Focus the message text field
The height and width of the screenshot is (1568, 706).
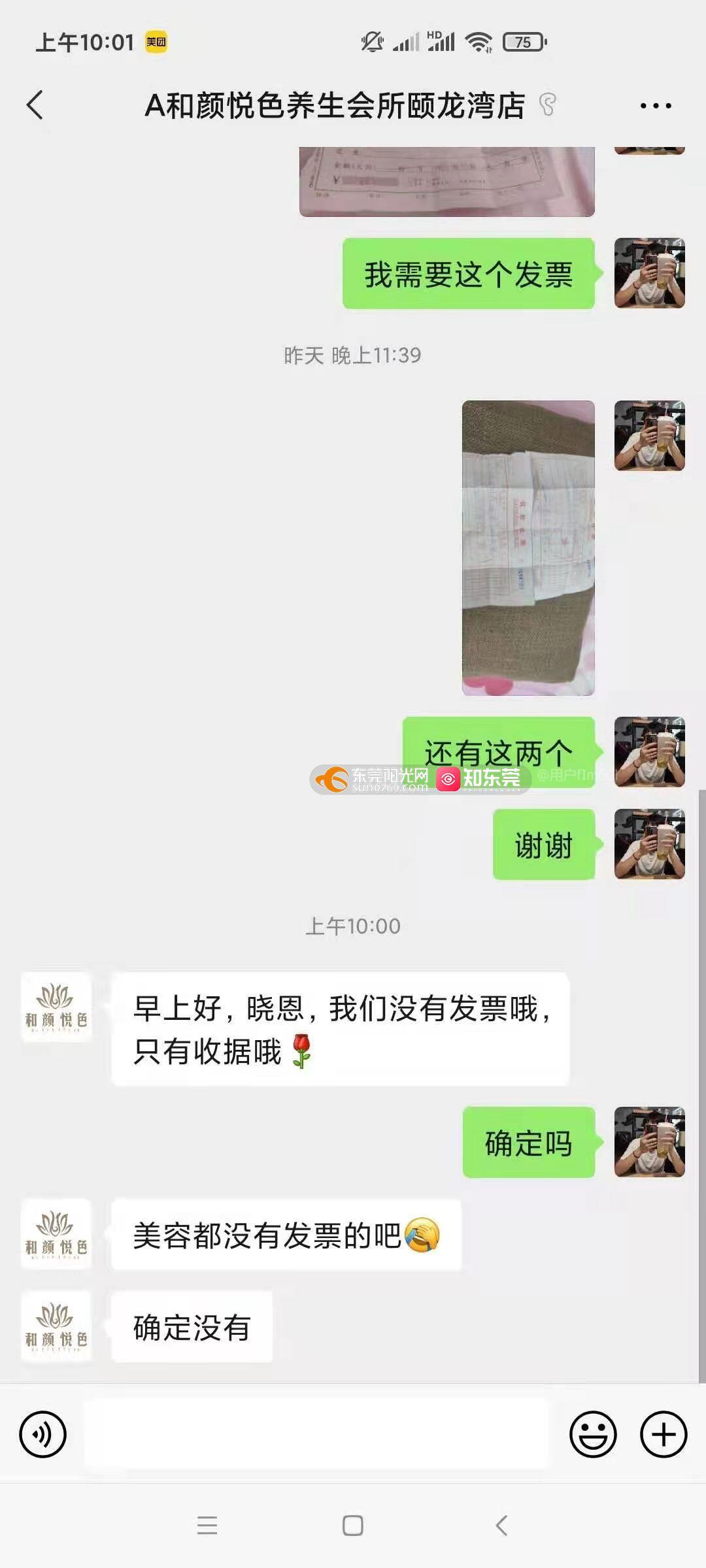(x=316, y=1435)
